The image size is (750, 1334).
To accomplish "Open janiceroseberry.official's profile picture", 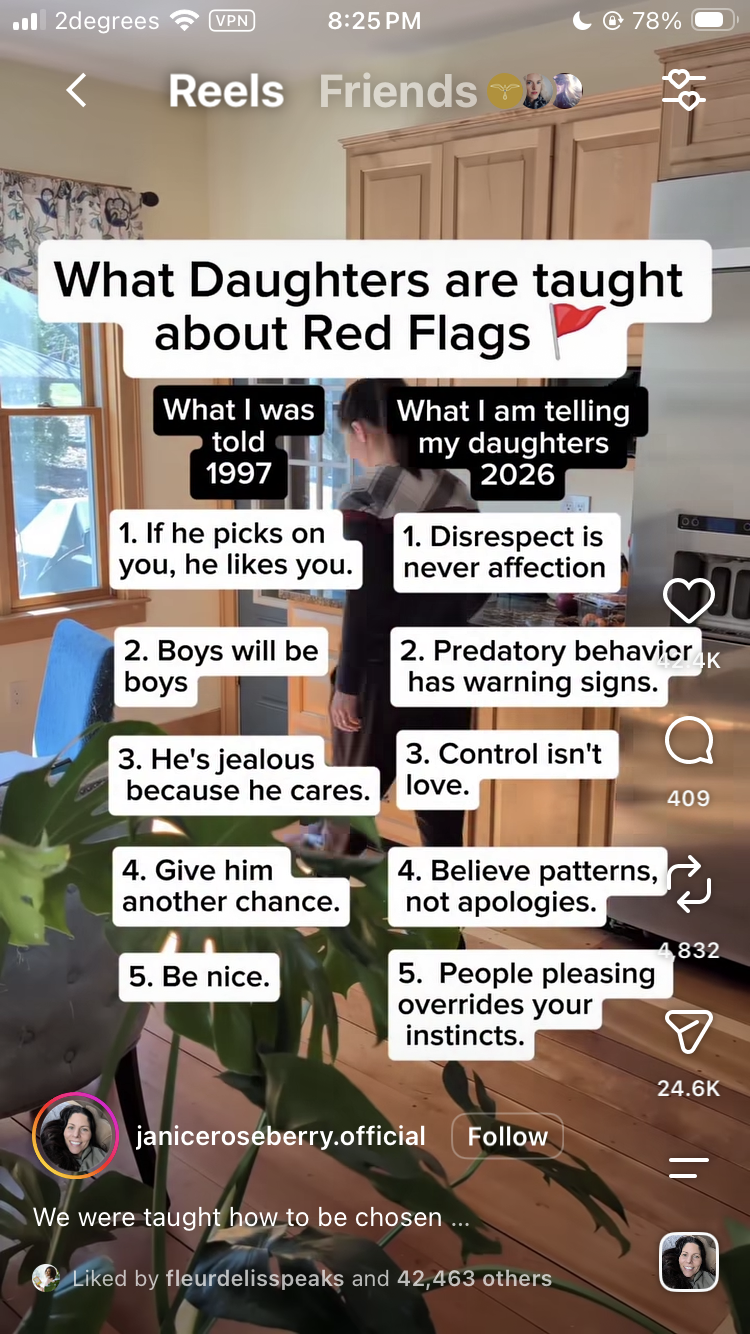I will click(75, 1136).
